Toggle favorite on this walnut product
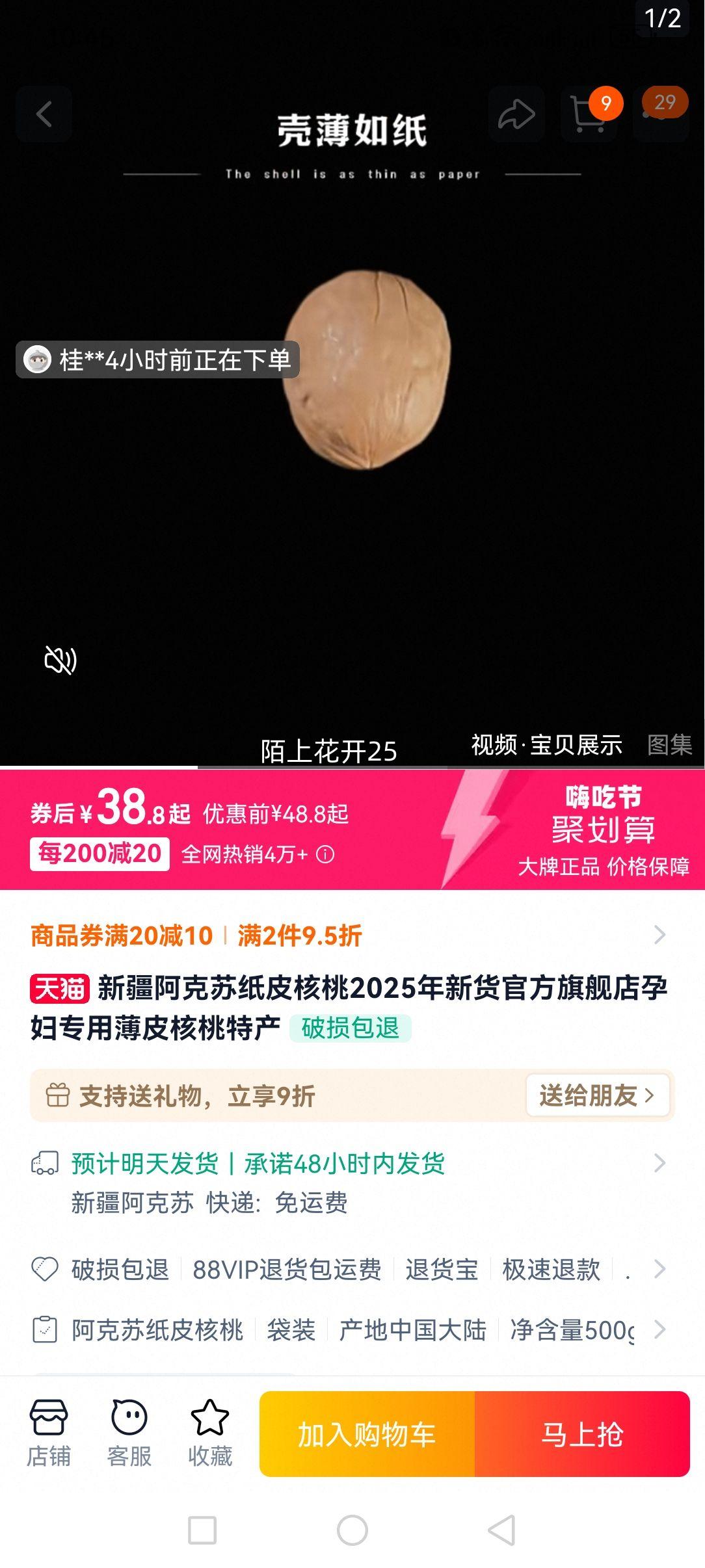The height and width of the screenshot is (1568, 705). [209, 1433]
